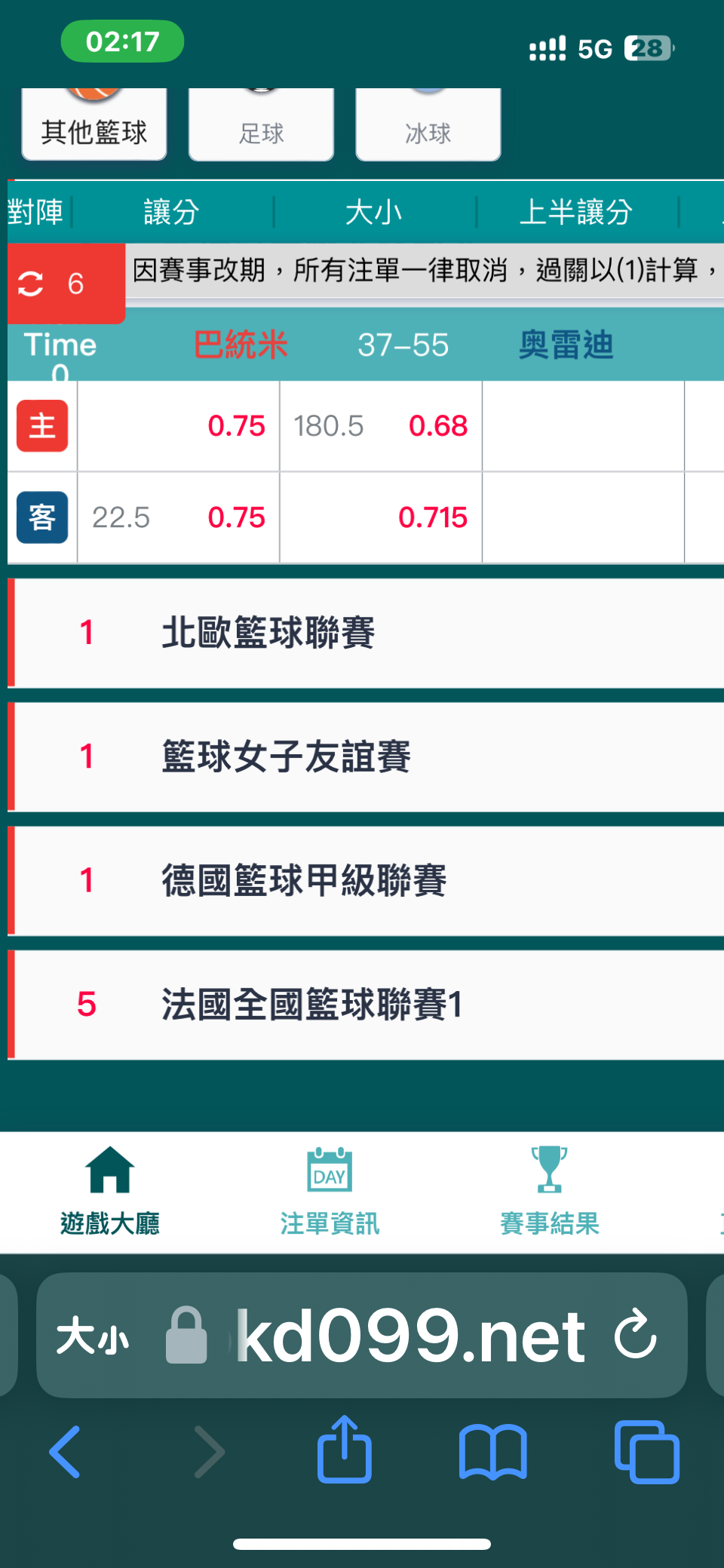Tap the red refresh countdown button

point(66,284)
